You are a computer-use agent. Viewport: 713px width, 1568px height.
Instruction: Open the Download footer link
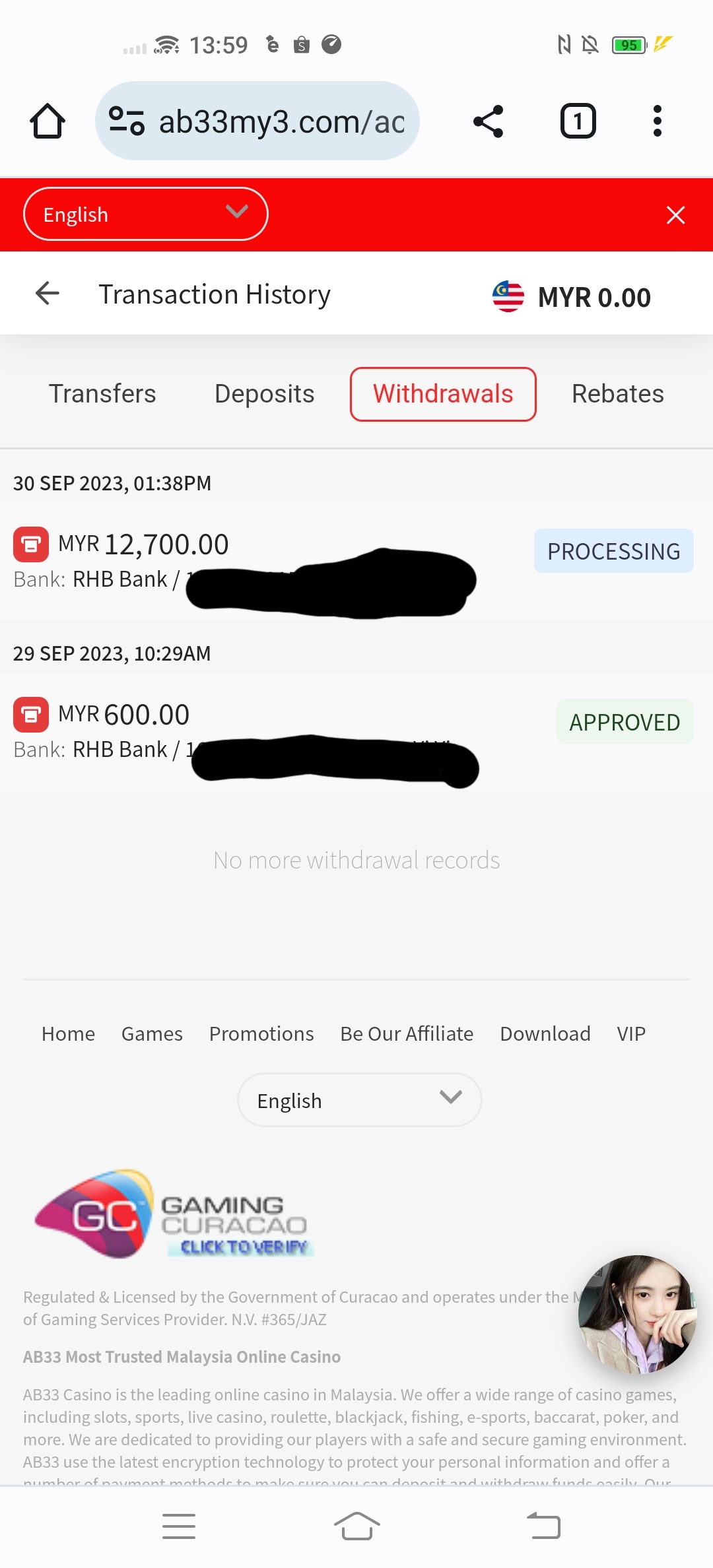[545, 1033]
